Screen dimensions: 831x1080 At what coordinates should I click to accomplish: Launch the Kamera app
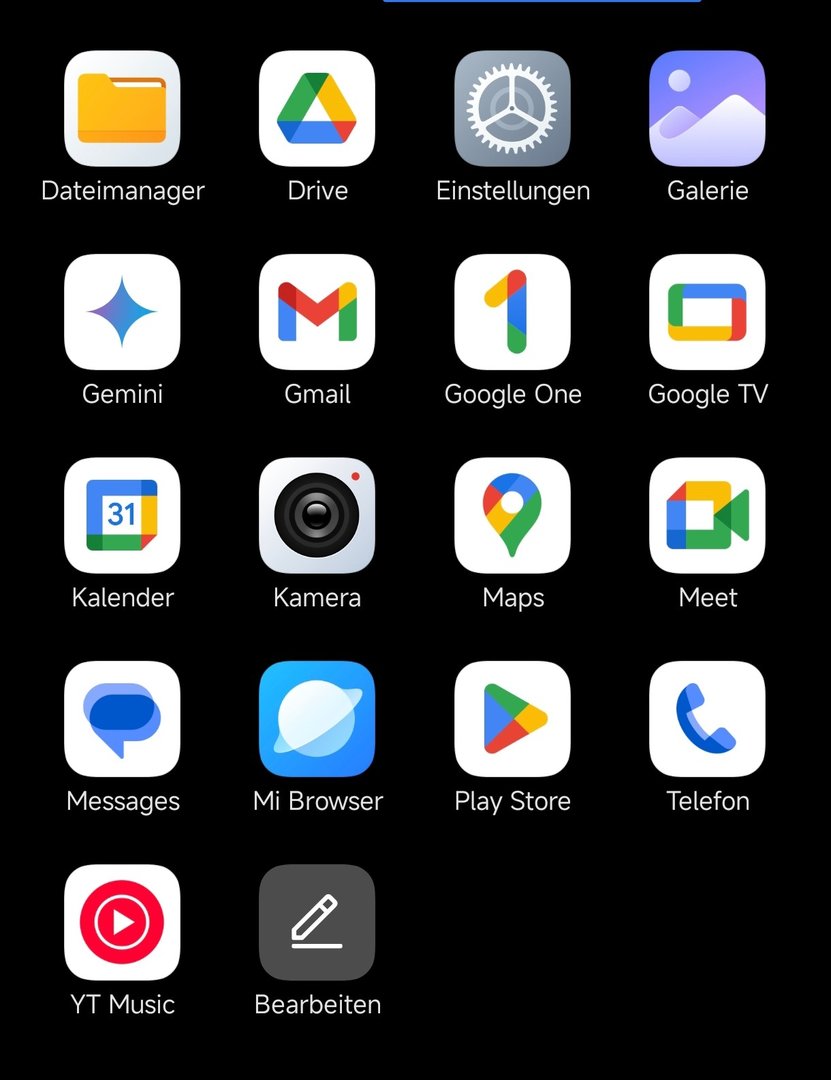click(317, 515)
